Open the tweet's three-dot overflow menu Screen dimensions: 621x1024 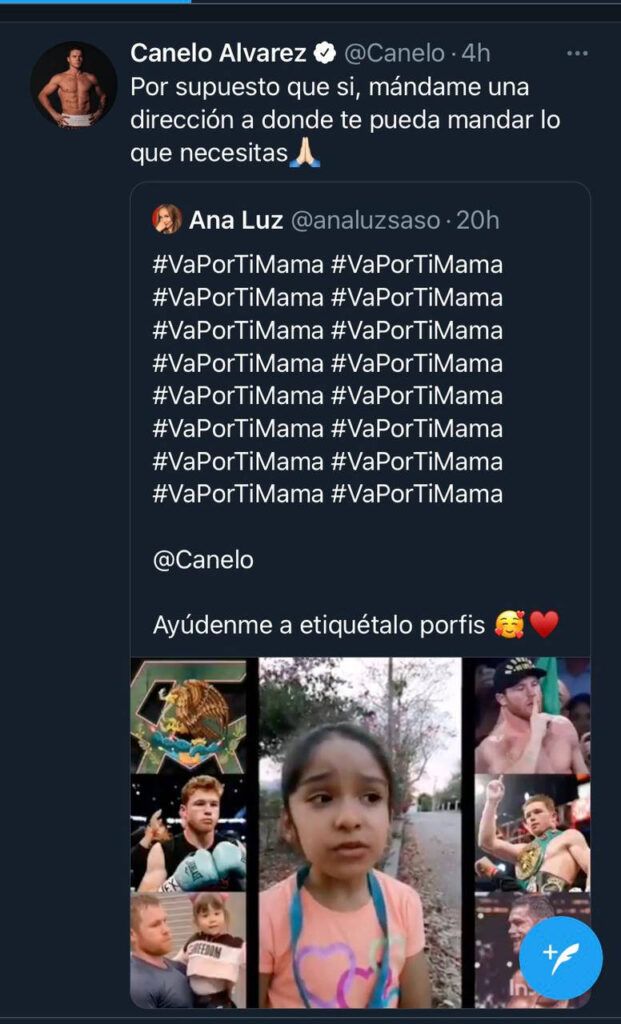pos(577,53)
